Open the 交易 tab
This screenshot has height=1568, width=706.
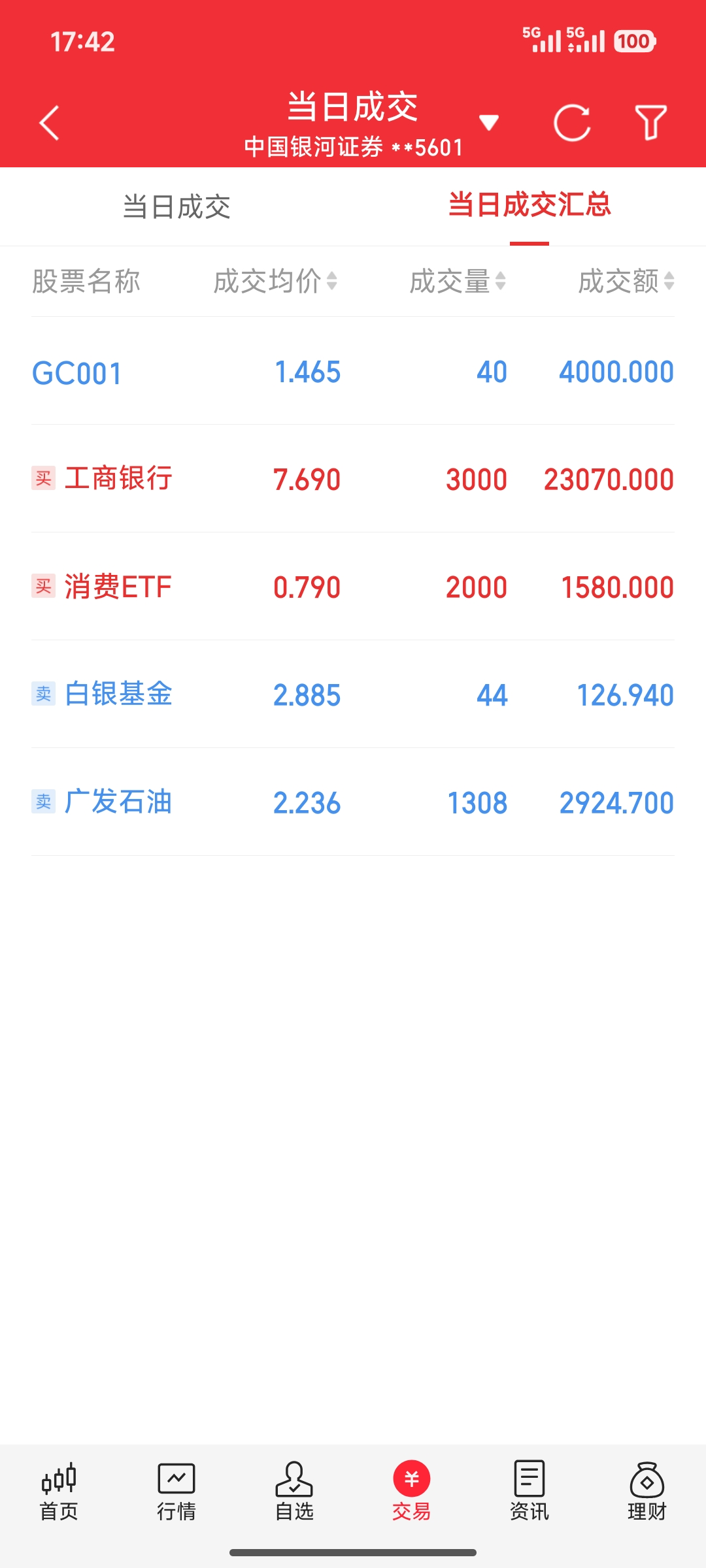[x=412, y=1492]
